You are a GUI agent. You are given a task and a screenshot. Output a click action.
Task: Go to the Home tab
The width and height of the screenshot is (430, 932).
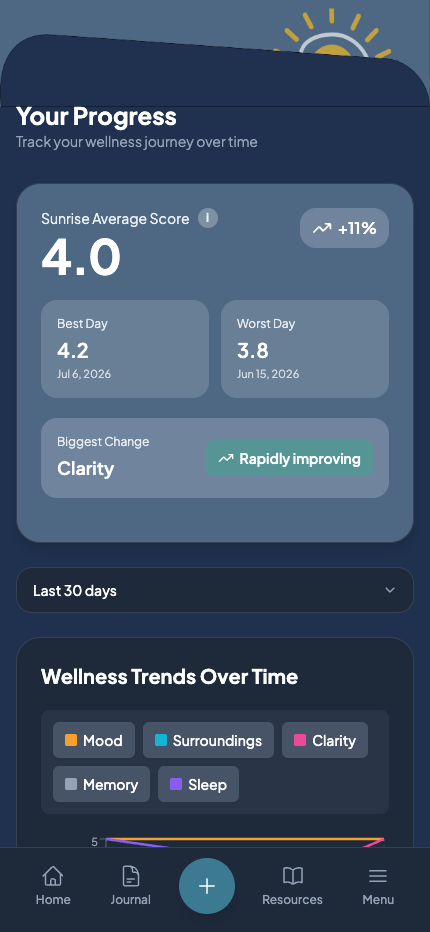click(x=53, y=886)
